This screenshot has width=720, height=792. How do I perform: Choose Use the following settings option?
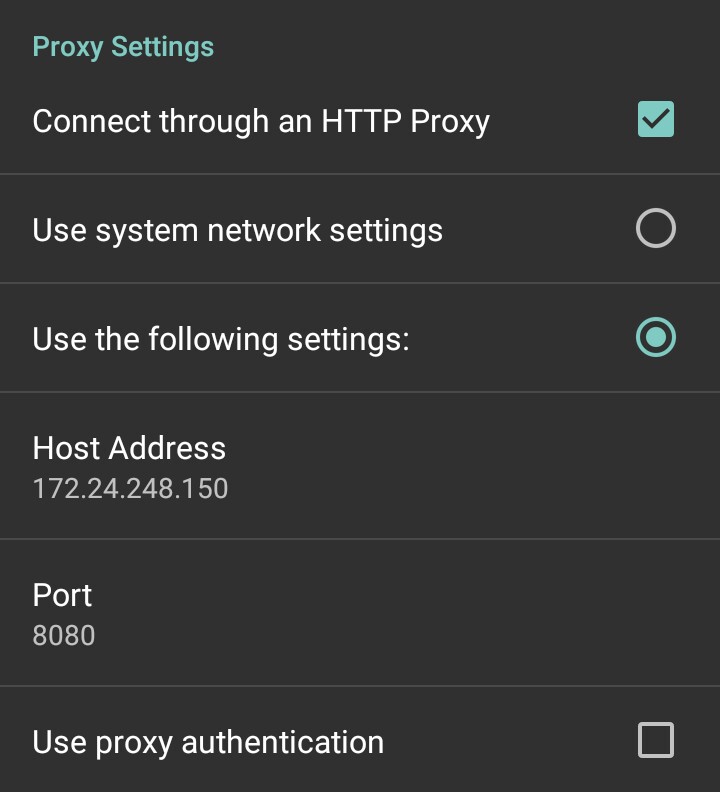pyautogui.click(x=656, y=338)
